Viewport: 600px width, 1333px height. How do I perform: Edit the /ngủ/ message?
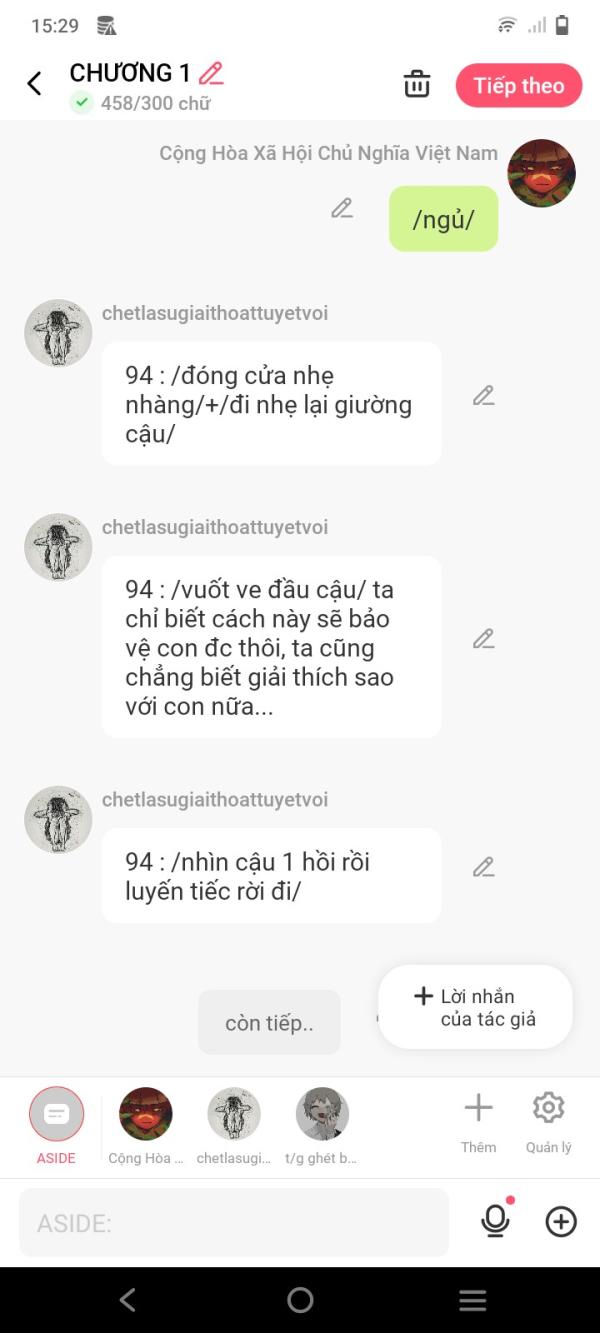tap(342, 208)
